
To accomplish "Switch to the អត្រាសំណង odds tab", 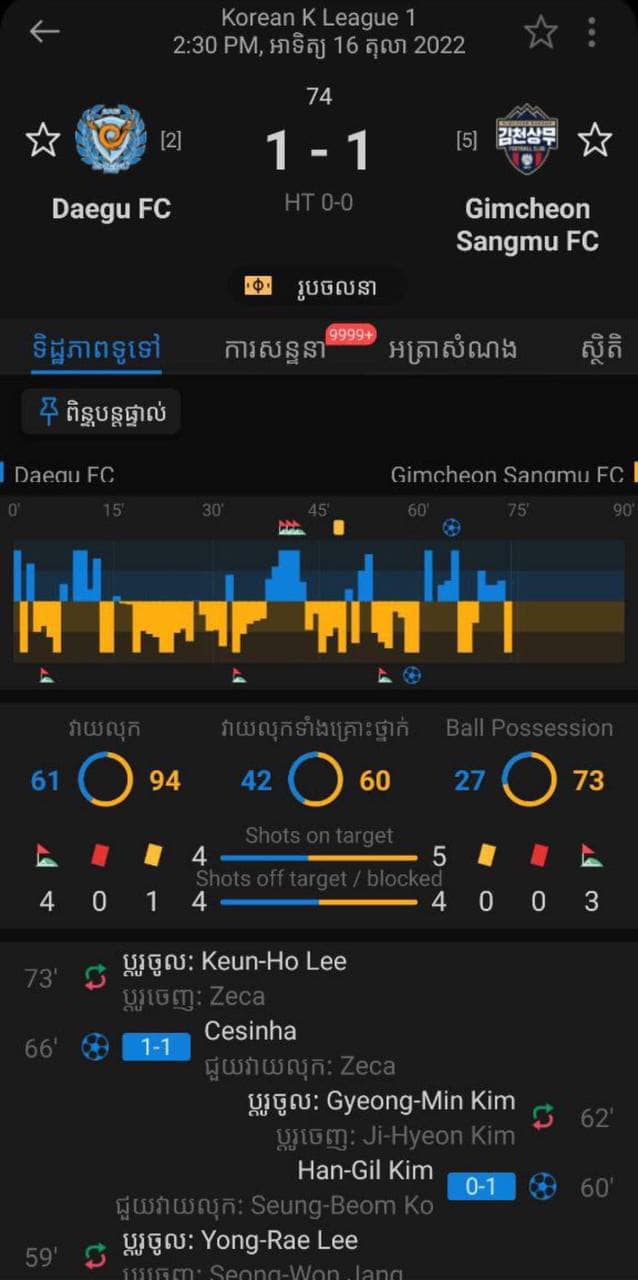I will click(453, 349).
